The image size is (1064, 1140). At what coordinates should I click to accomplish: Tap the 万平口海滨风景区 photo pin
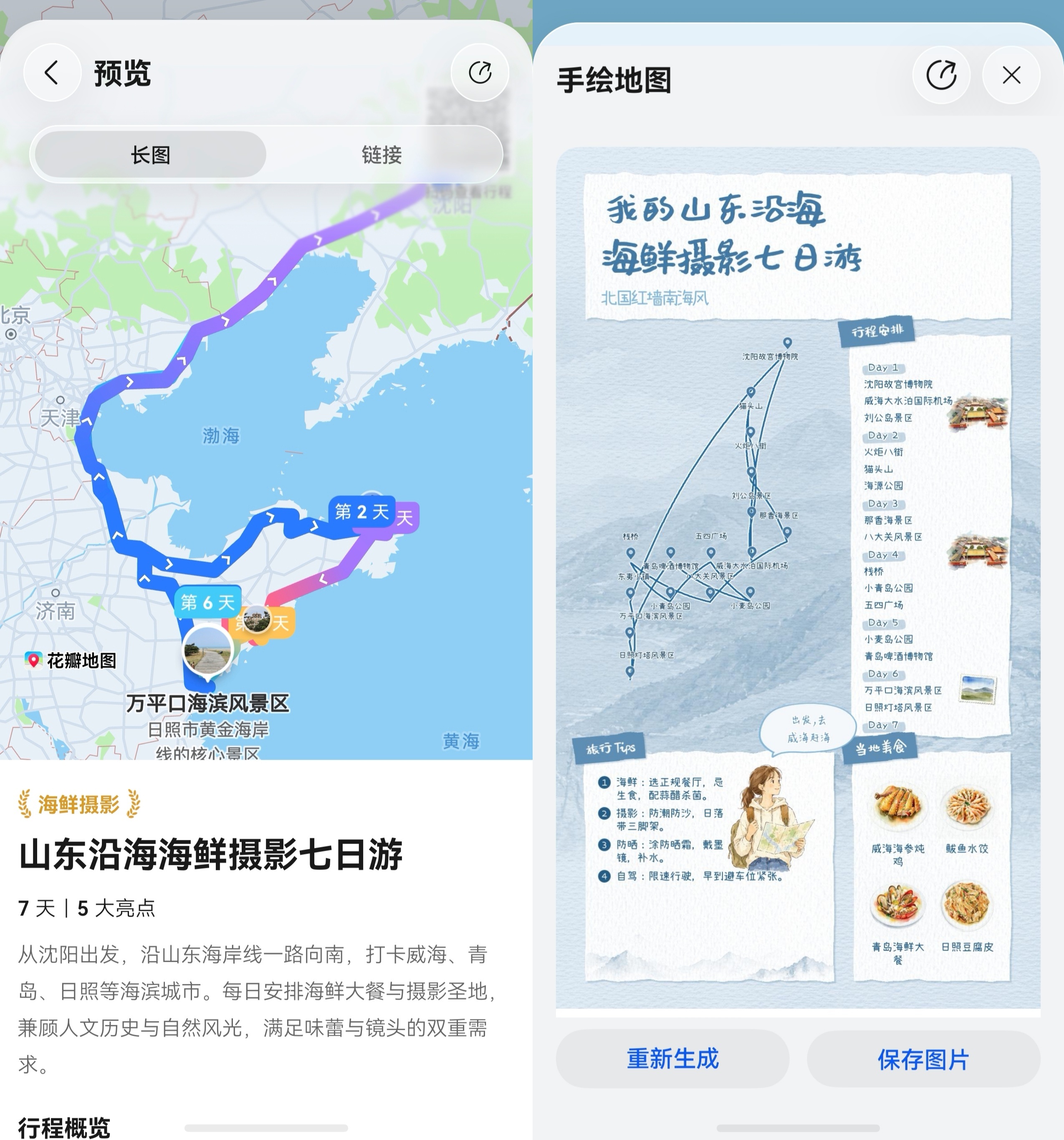point(207,652)
